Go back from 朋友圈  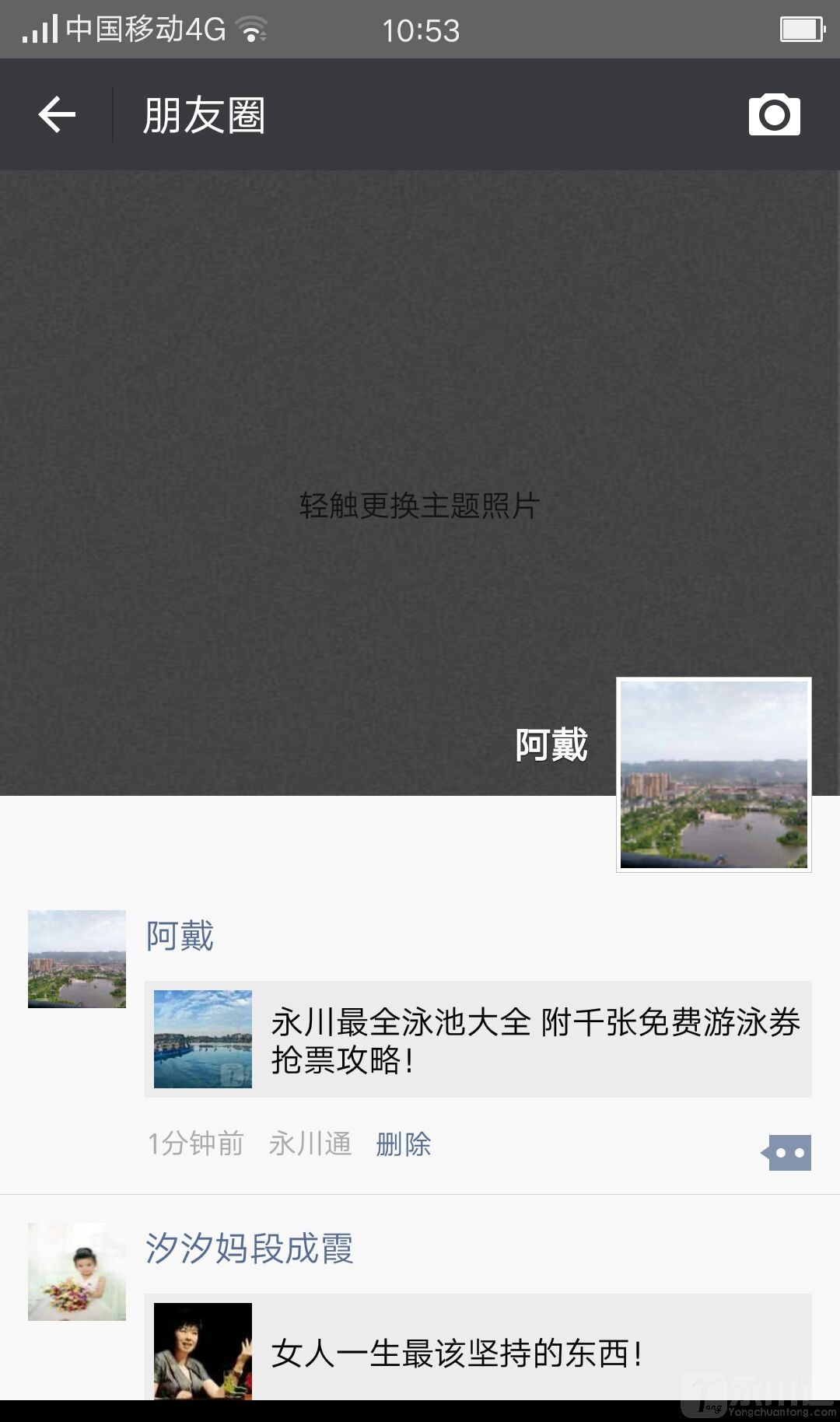[x=57, y=115]
